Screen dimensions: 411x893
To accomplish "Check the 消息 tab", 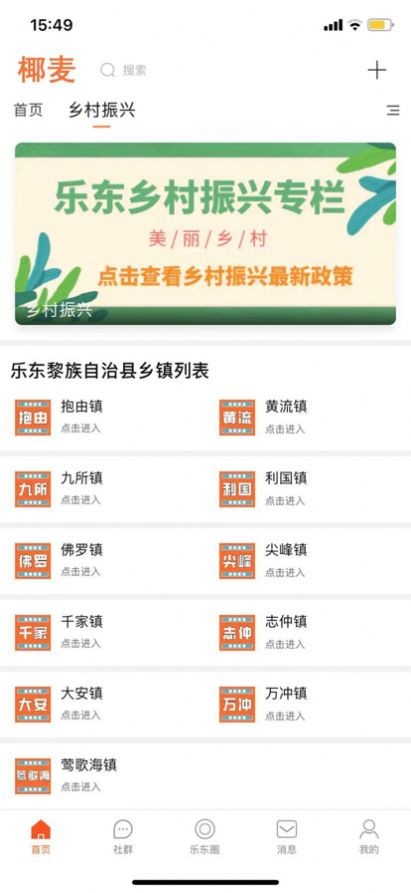I will coord(287,837).
